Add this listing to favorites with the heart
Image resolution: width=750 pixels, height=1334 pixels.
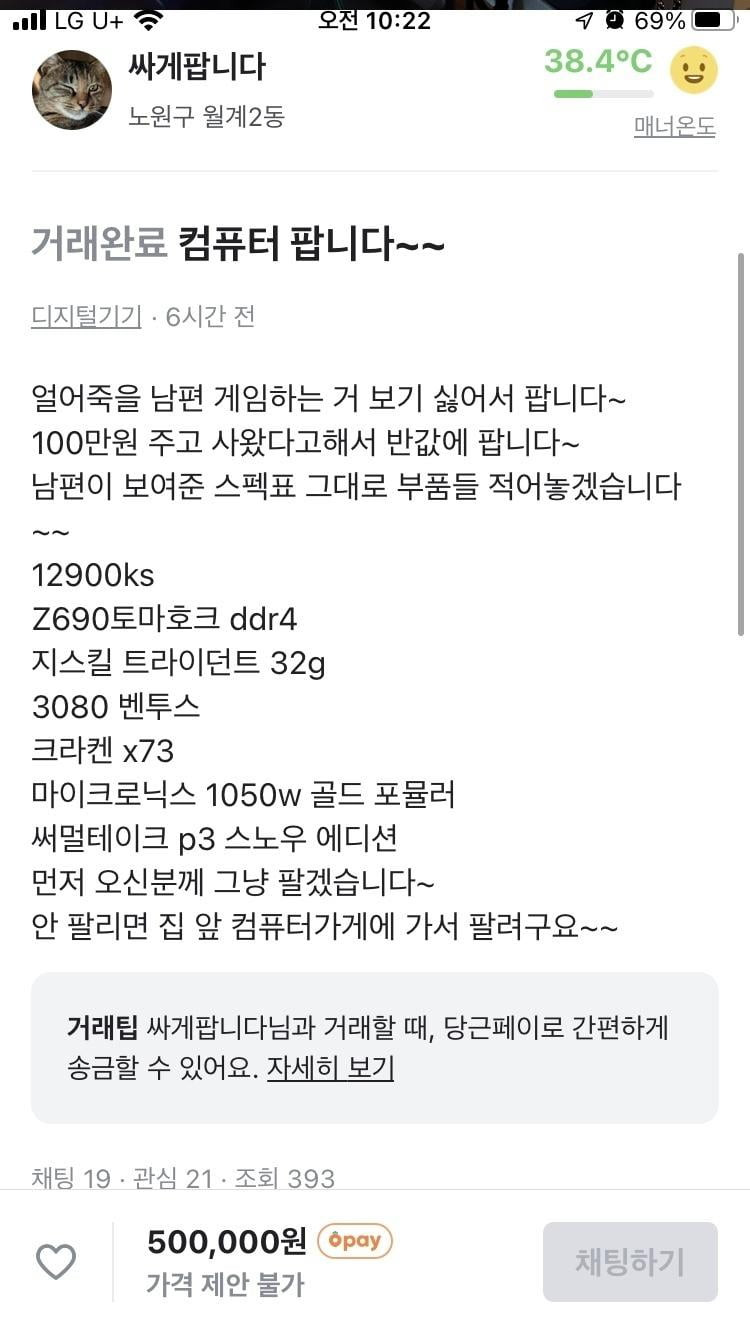56,1262
